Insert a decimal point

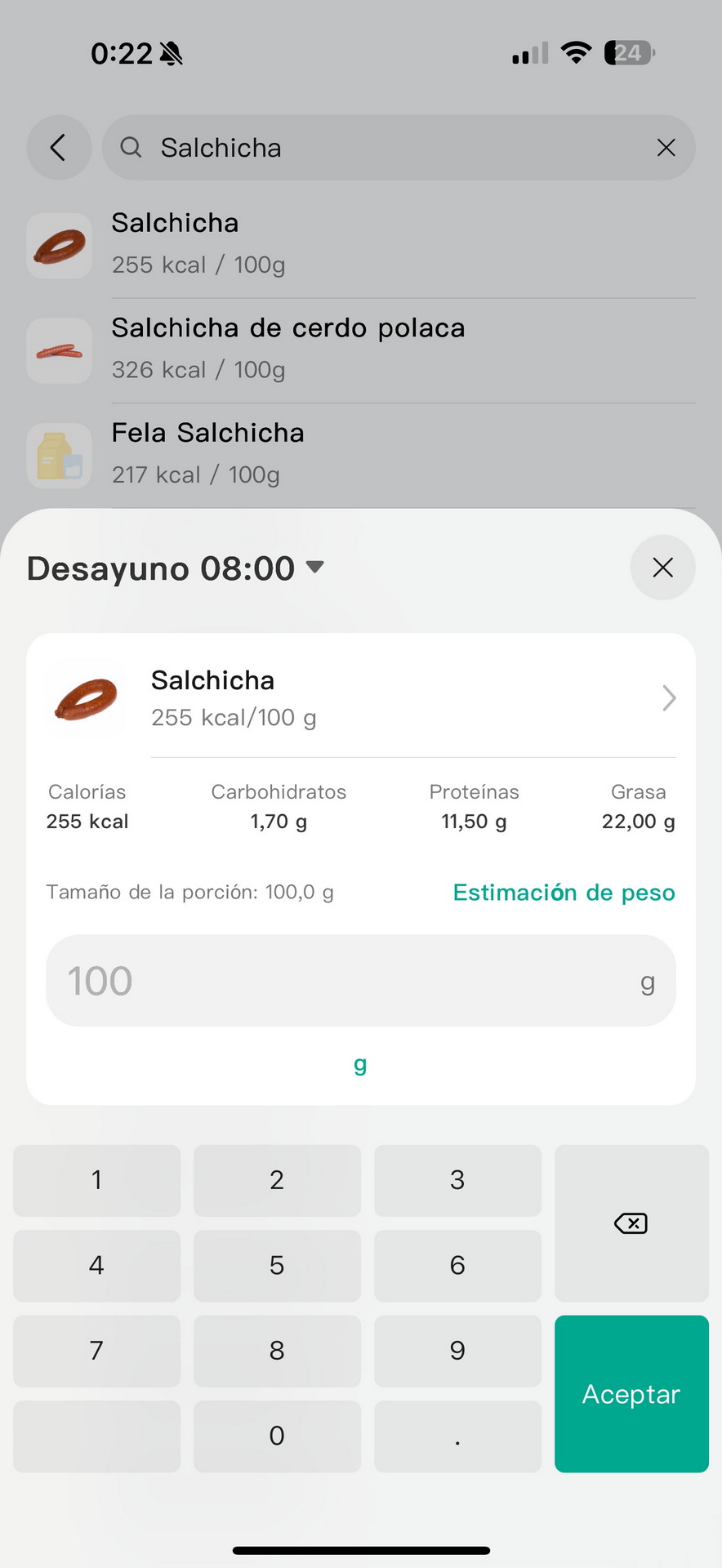tap(457, 1437)
